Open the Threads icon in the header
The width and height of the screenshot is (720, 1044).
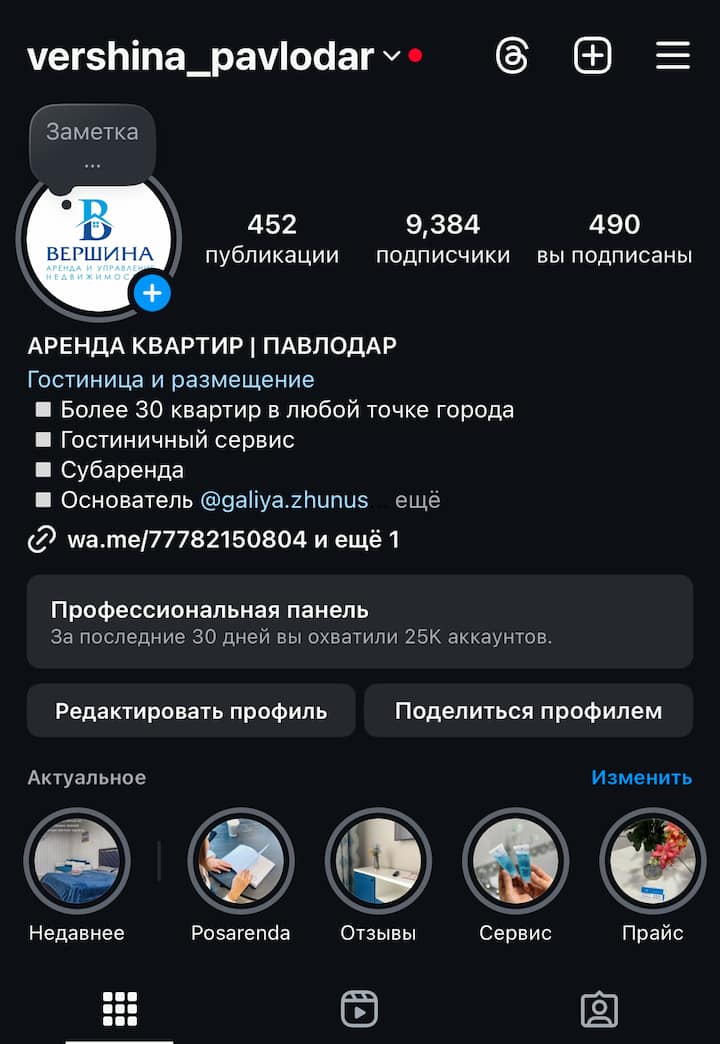(x=512, y=56)
